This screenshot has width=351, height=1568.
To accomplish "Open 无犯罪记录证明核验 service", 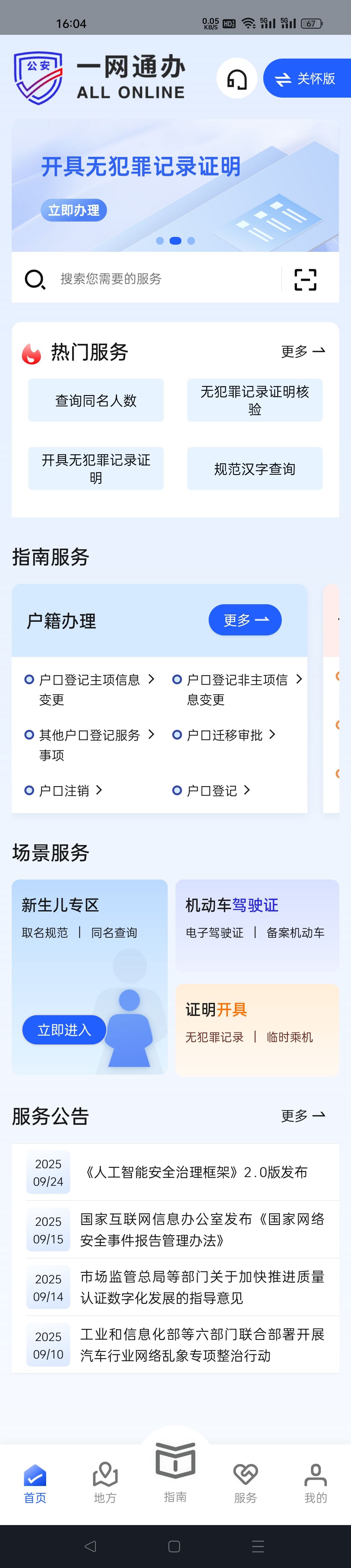I will coord(254,401).
